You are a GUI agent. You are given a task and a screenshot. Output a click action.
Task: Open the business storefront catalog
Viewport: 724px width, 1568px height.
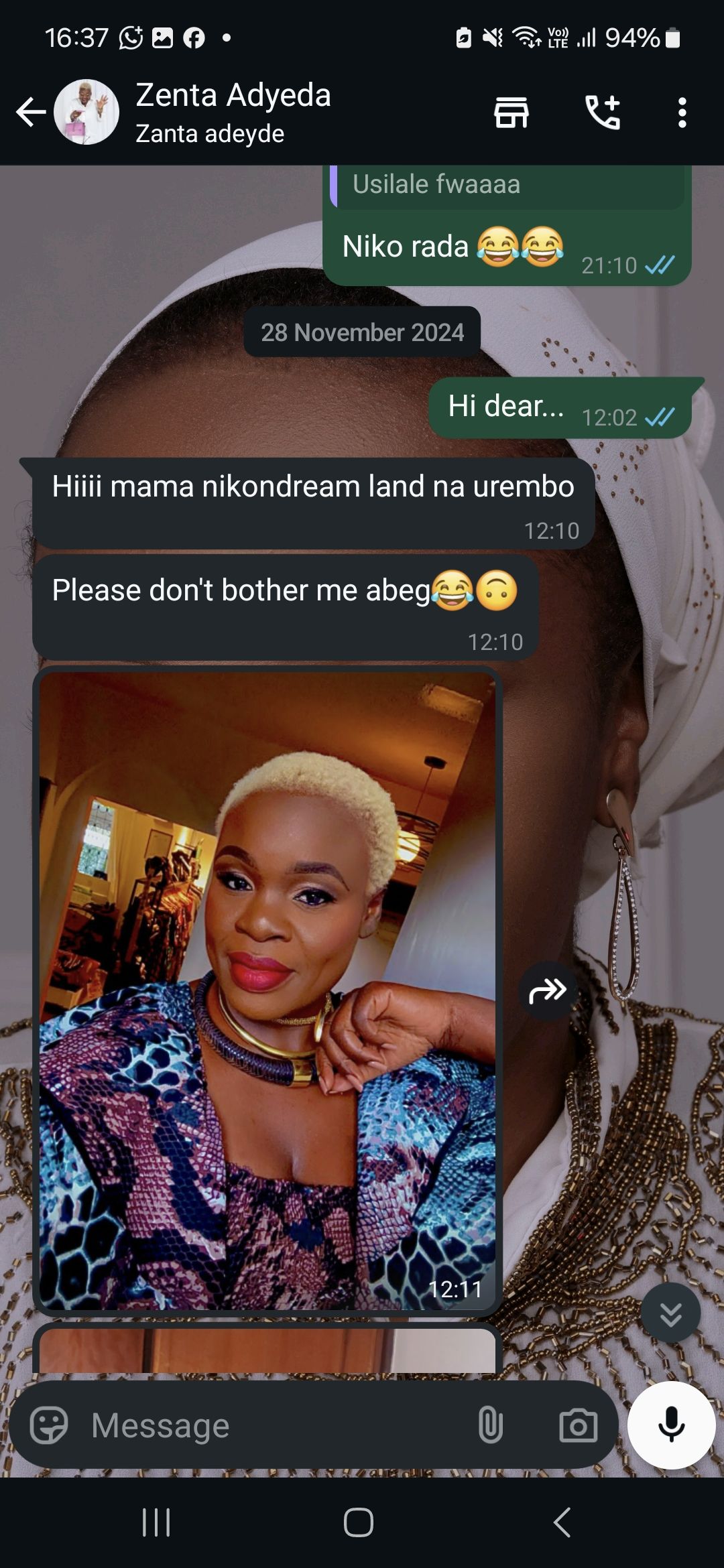(511, 112)
